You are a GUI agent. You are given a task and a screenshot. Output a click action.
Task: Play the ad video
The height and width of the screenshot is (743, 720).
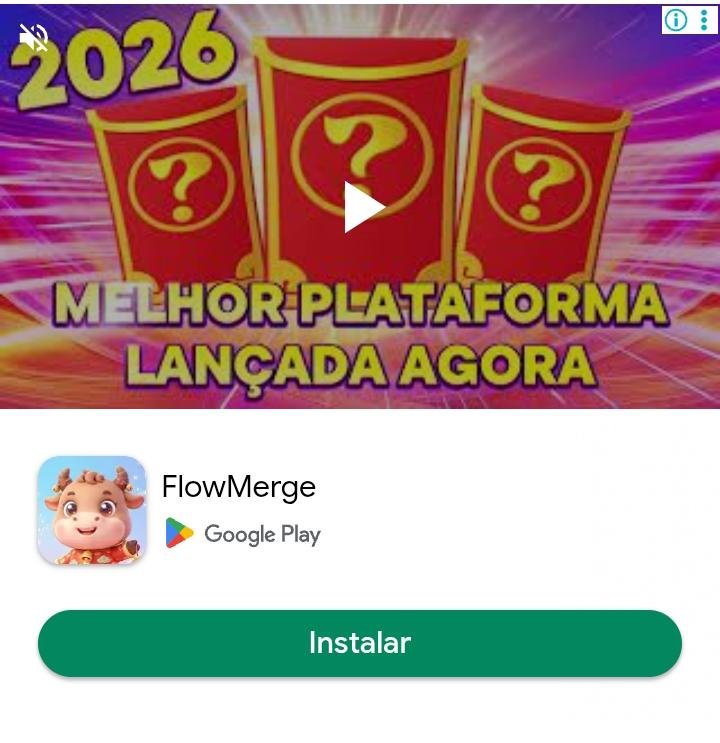(362, 207)
